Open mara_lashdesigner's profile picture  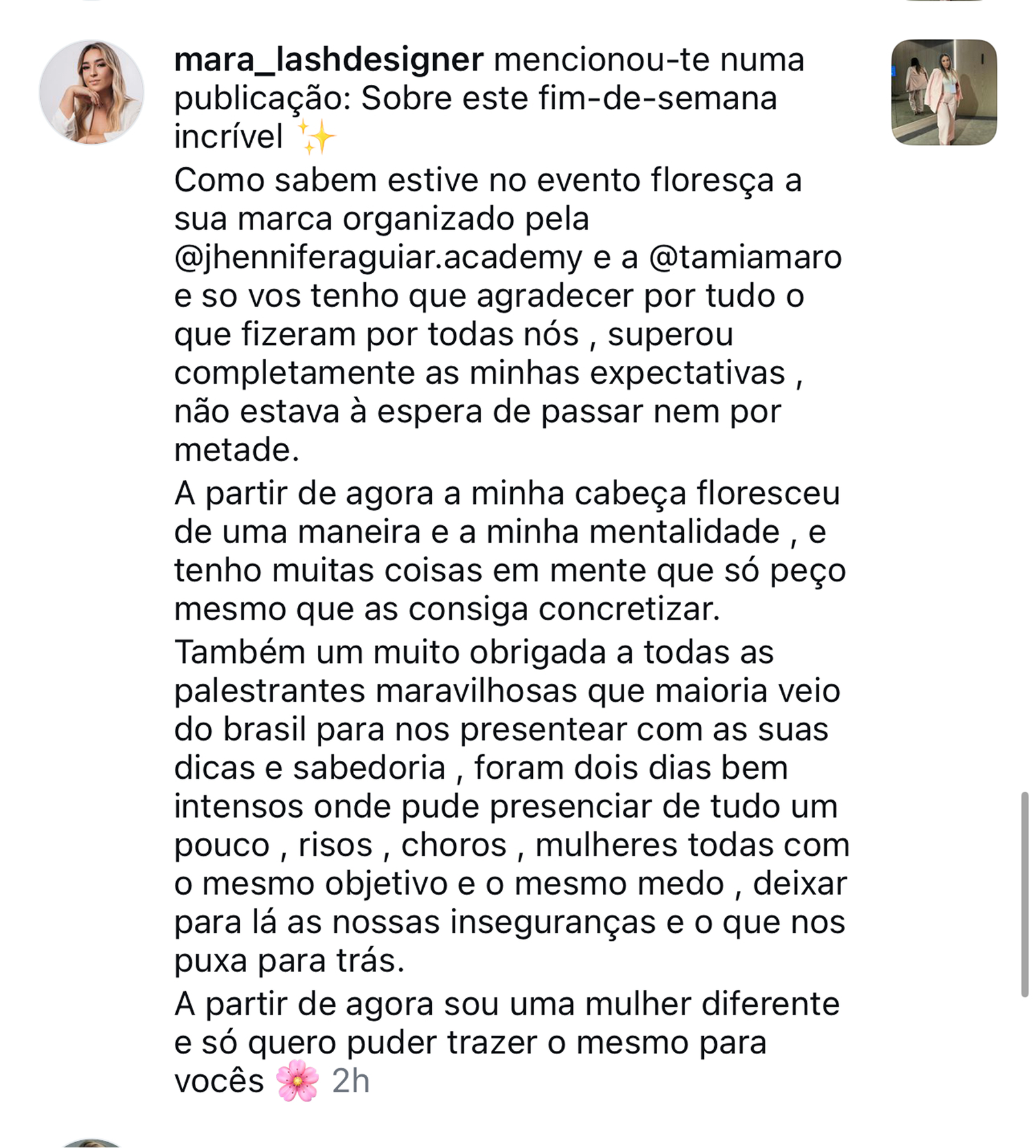tap(91, 92)
